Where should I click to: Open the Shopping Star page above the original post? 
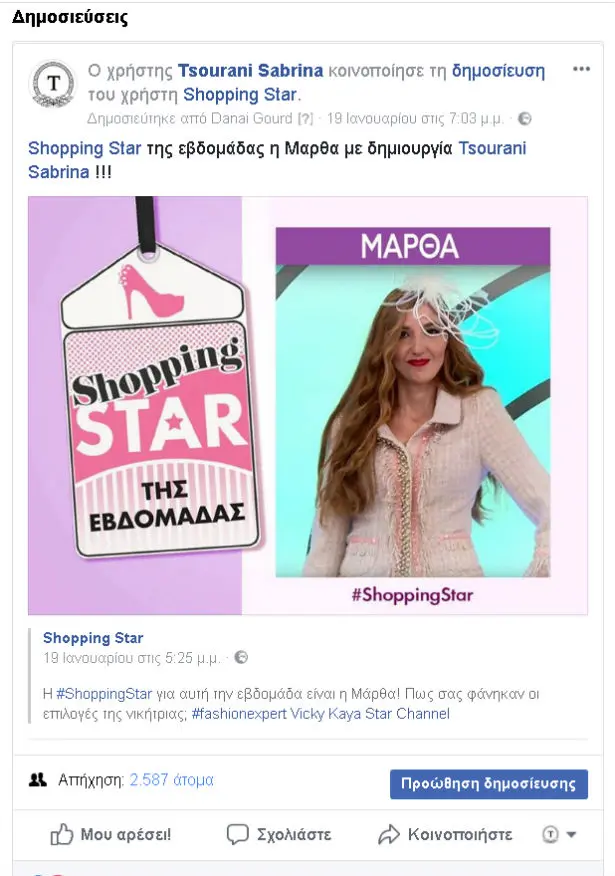click(93, 638)
